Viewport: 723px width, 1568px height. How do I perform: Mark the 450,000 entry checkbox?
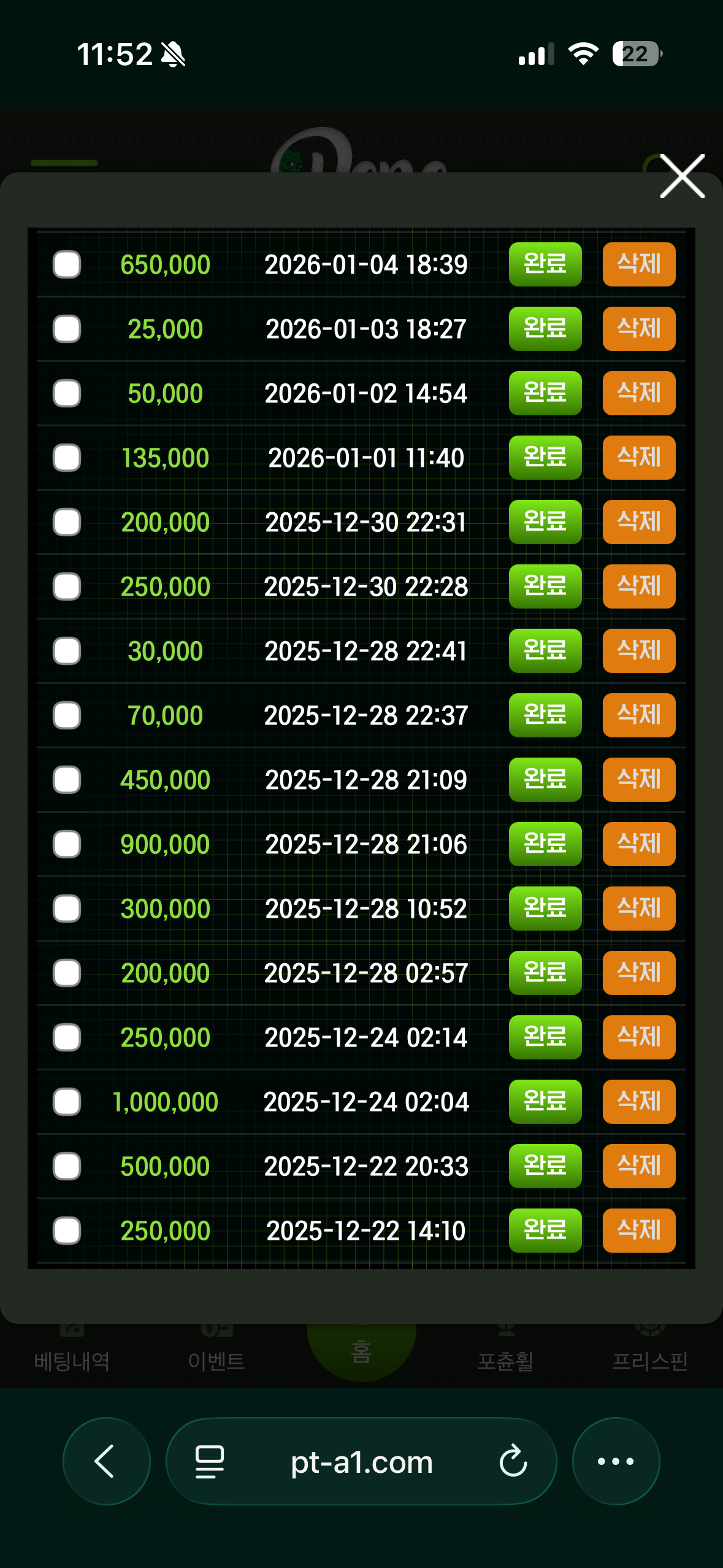pos(67,780)
